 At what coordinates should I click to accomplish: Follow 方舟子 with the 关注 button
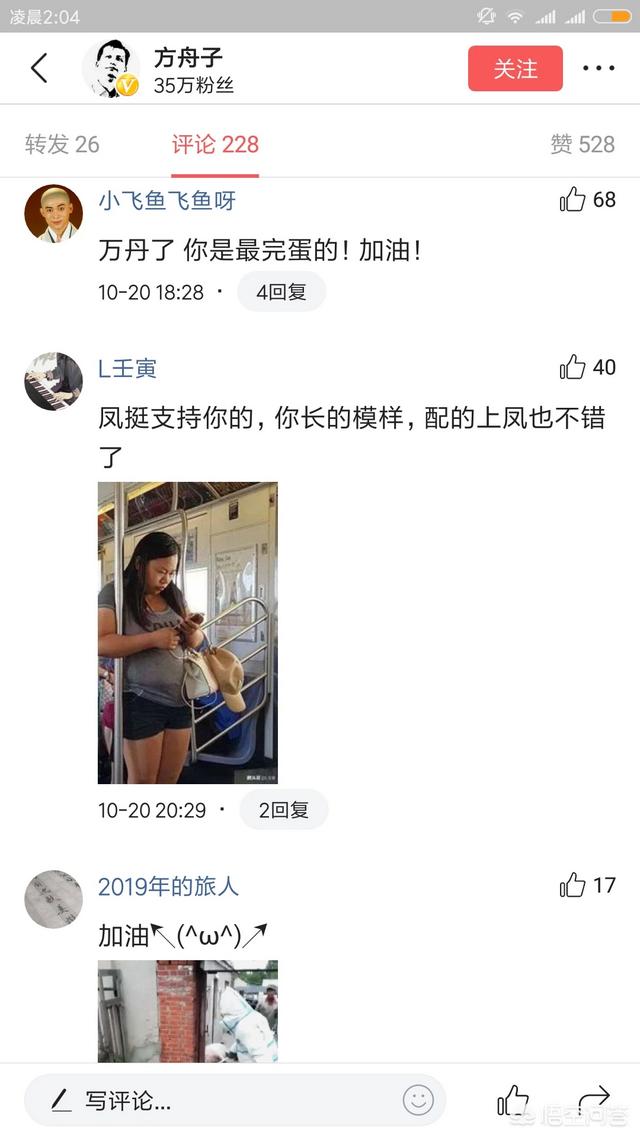point(515,68)
